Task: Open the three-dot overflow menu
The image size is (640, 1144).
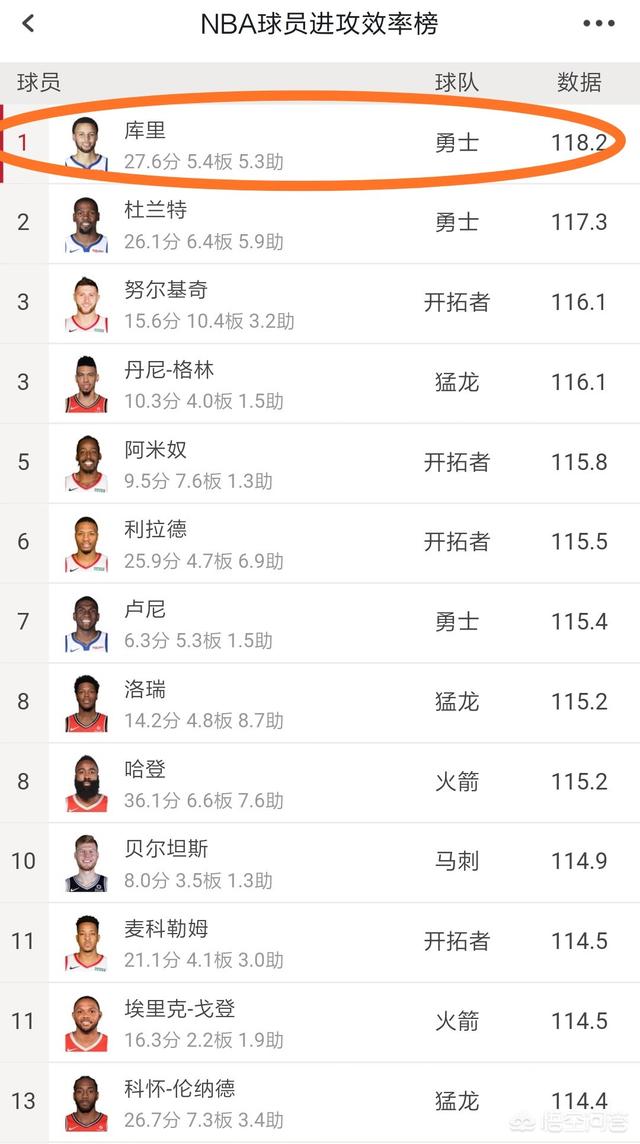Action: [598, 24]
